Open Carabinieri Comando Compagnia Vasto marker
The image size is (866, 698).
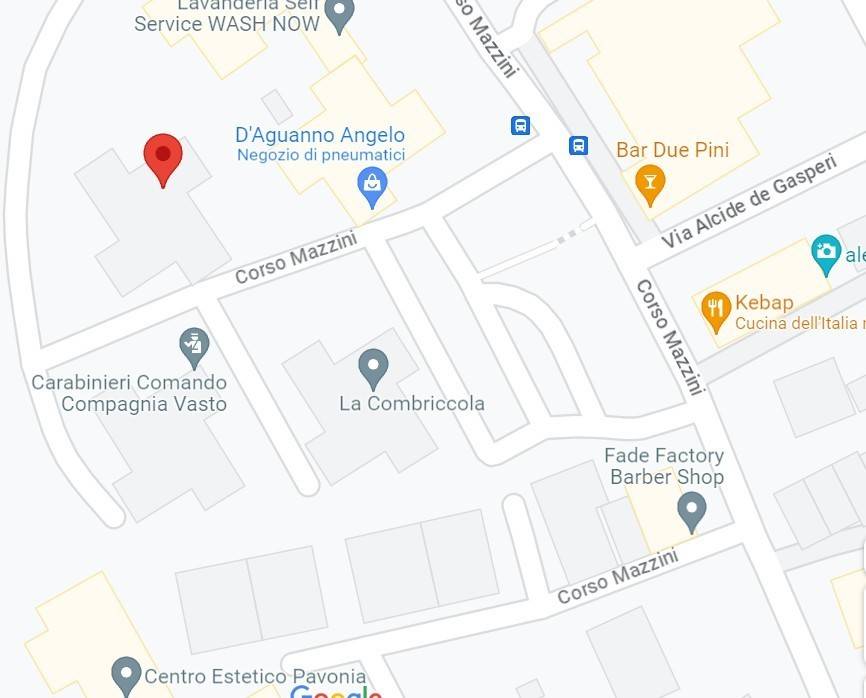[193, 347]
